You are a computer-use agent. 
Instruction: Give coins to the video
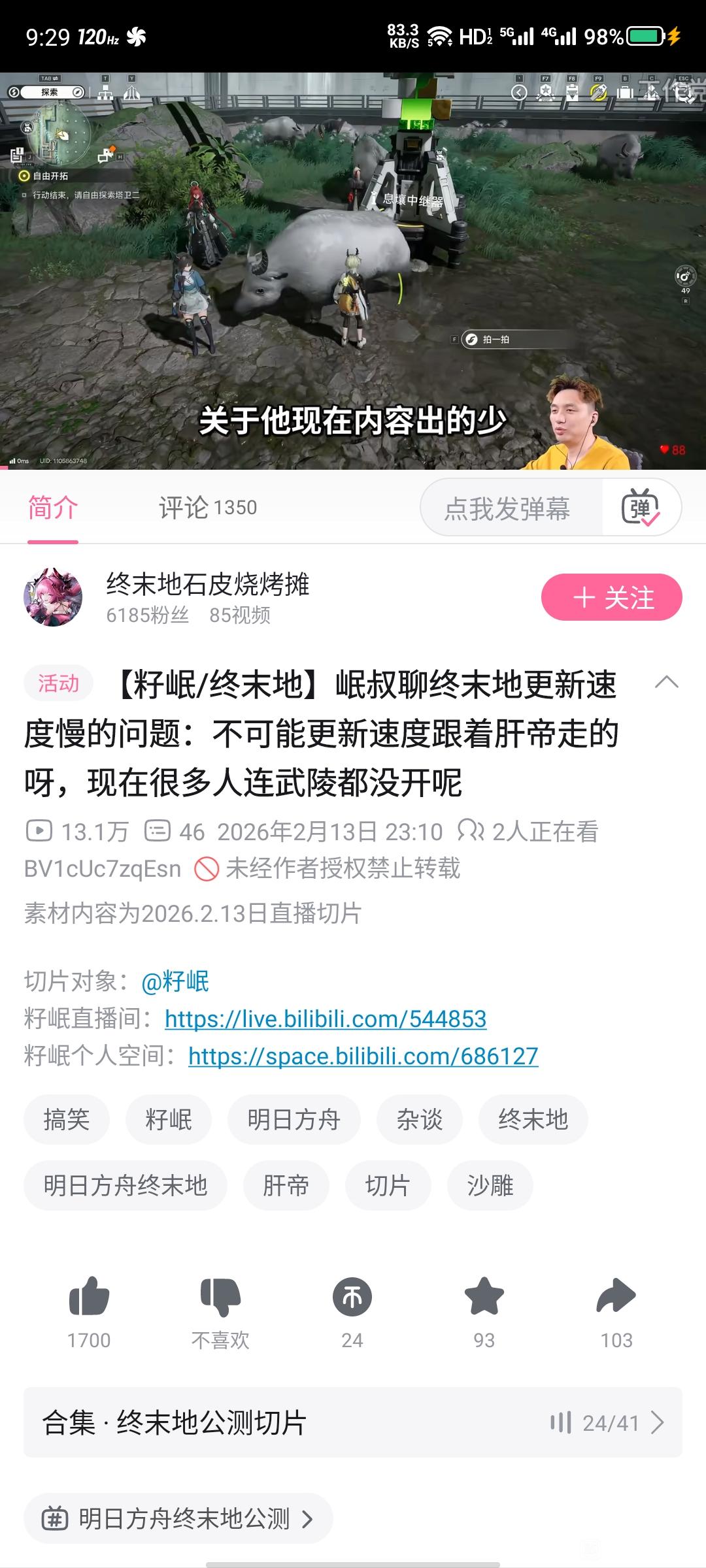[352, 1297]
